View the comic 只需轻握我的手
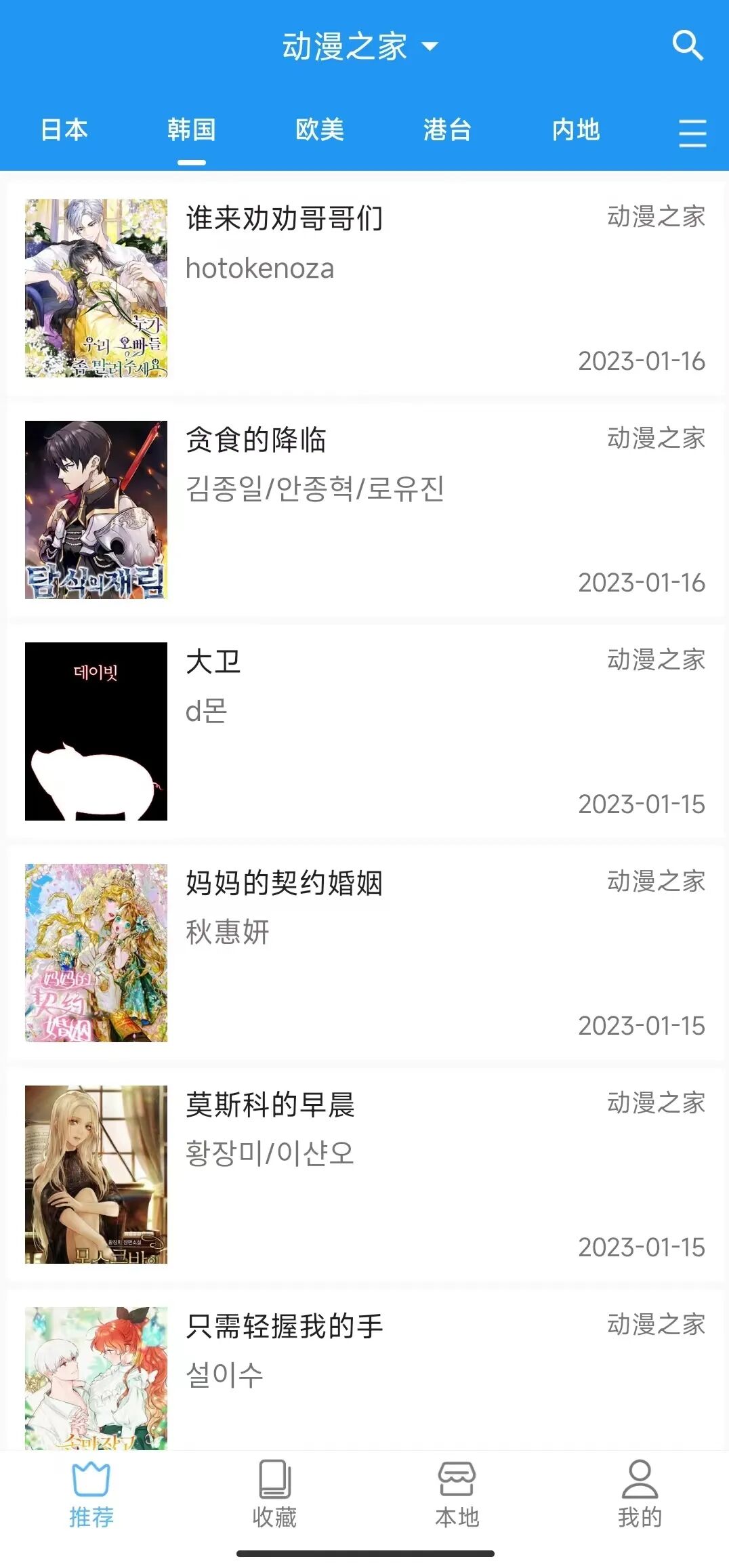Screen dimensions: 729x1568 click(364, 1376)
